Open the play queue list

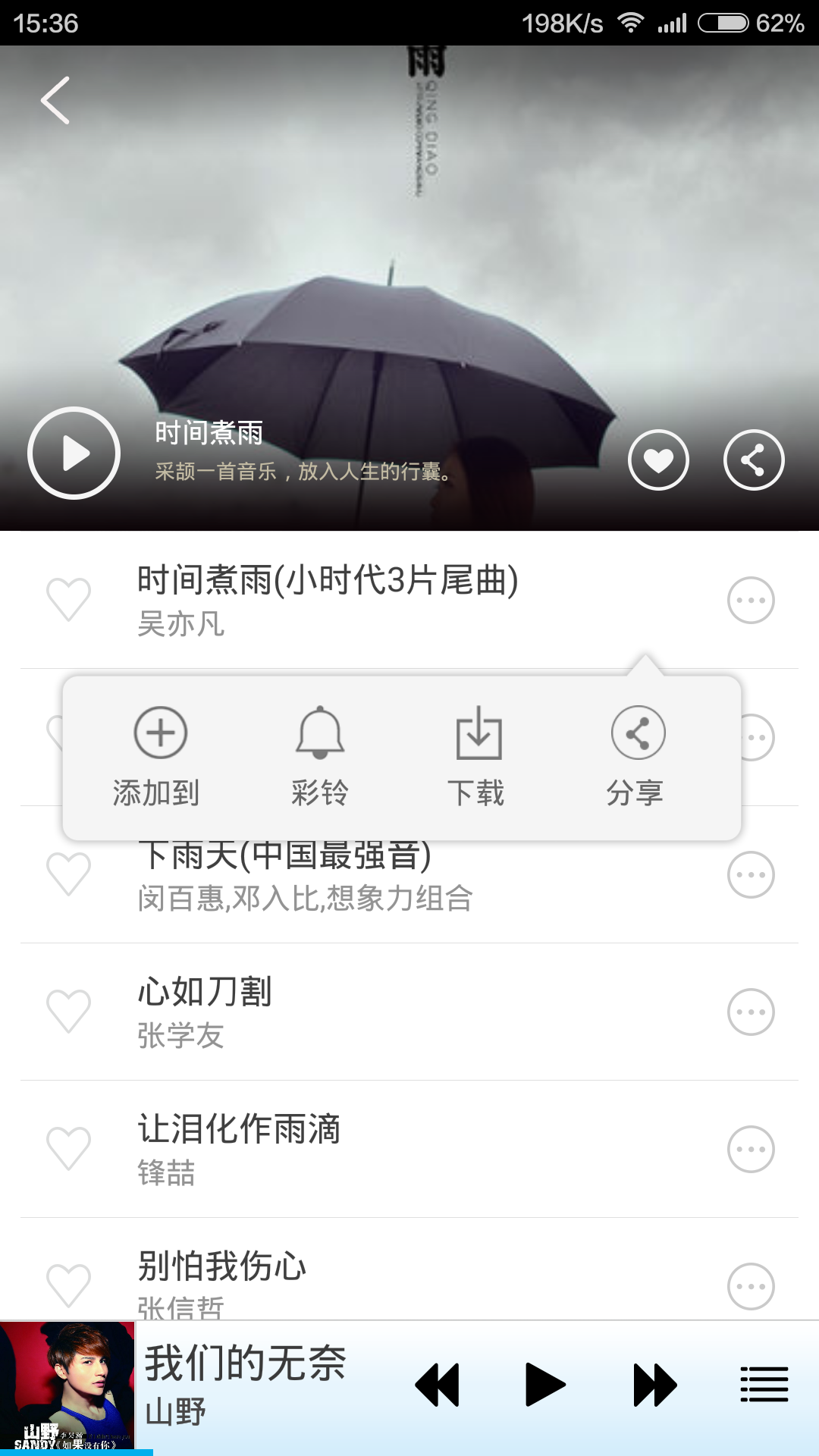(764, 1385)
